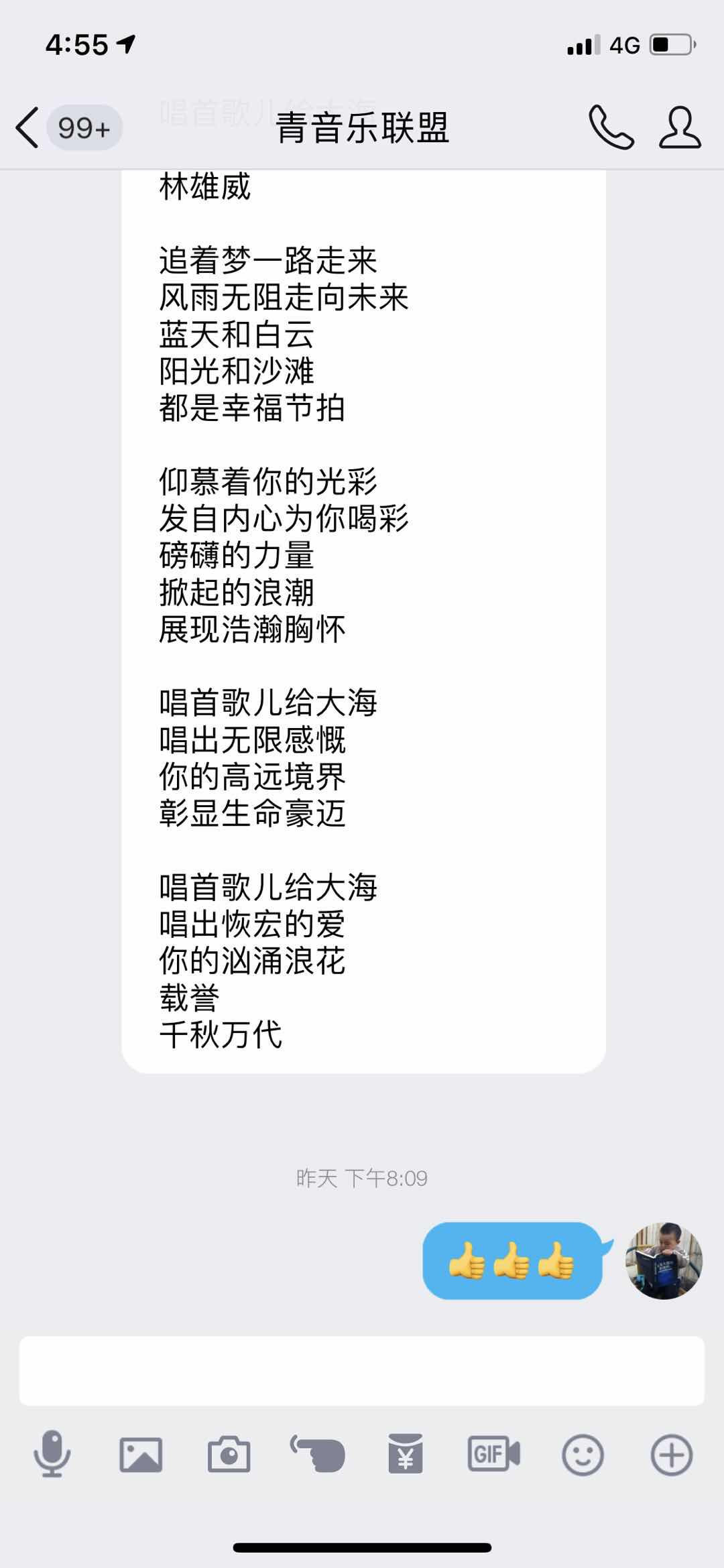The image size is (724, 1568).
Task: Send a poke with the hand icon
Action: click(x=318, y=1453)
